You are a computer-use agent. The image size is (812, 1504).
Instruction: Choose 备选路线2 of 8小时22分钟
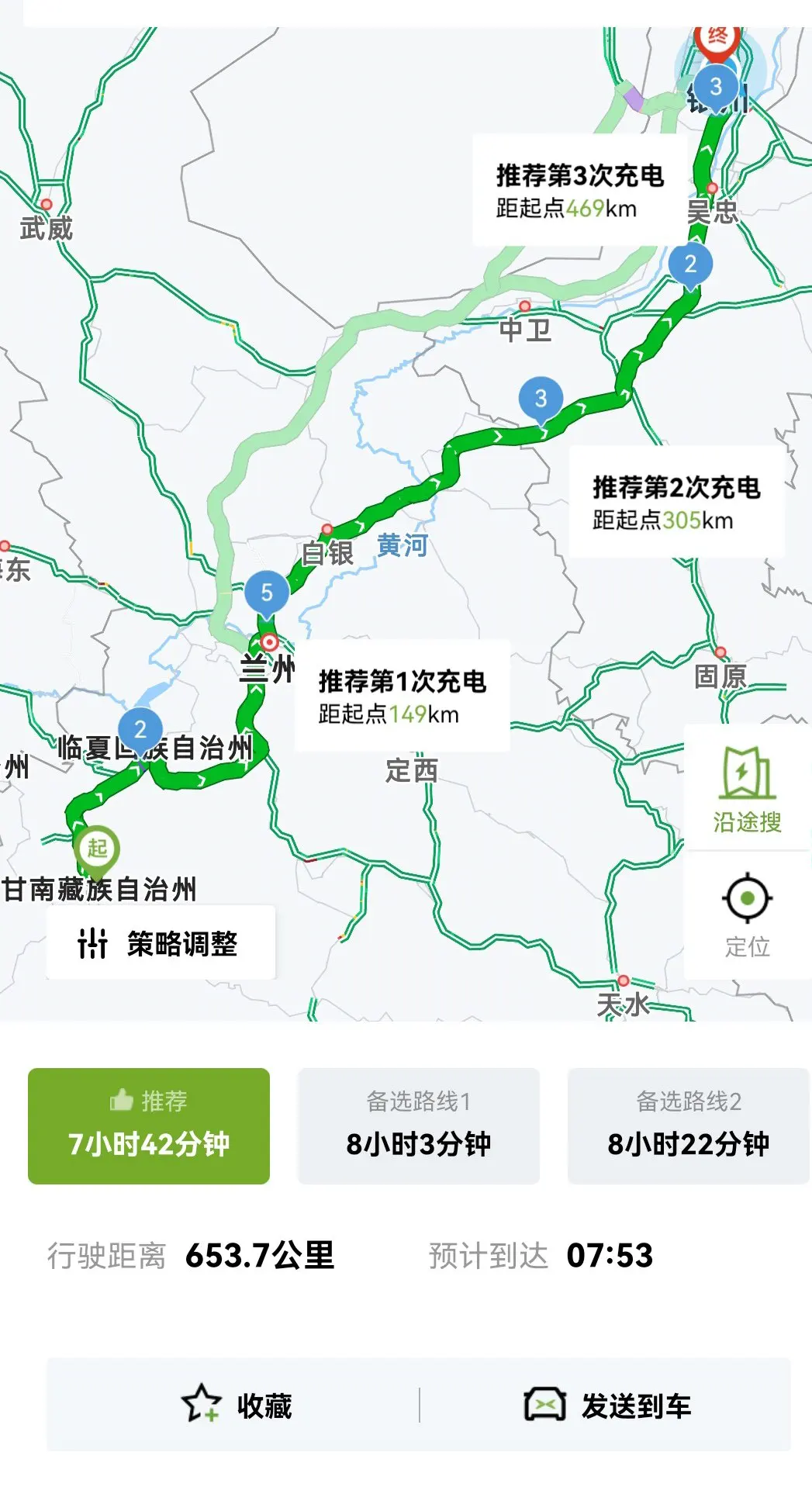click(689, 1125)
